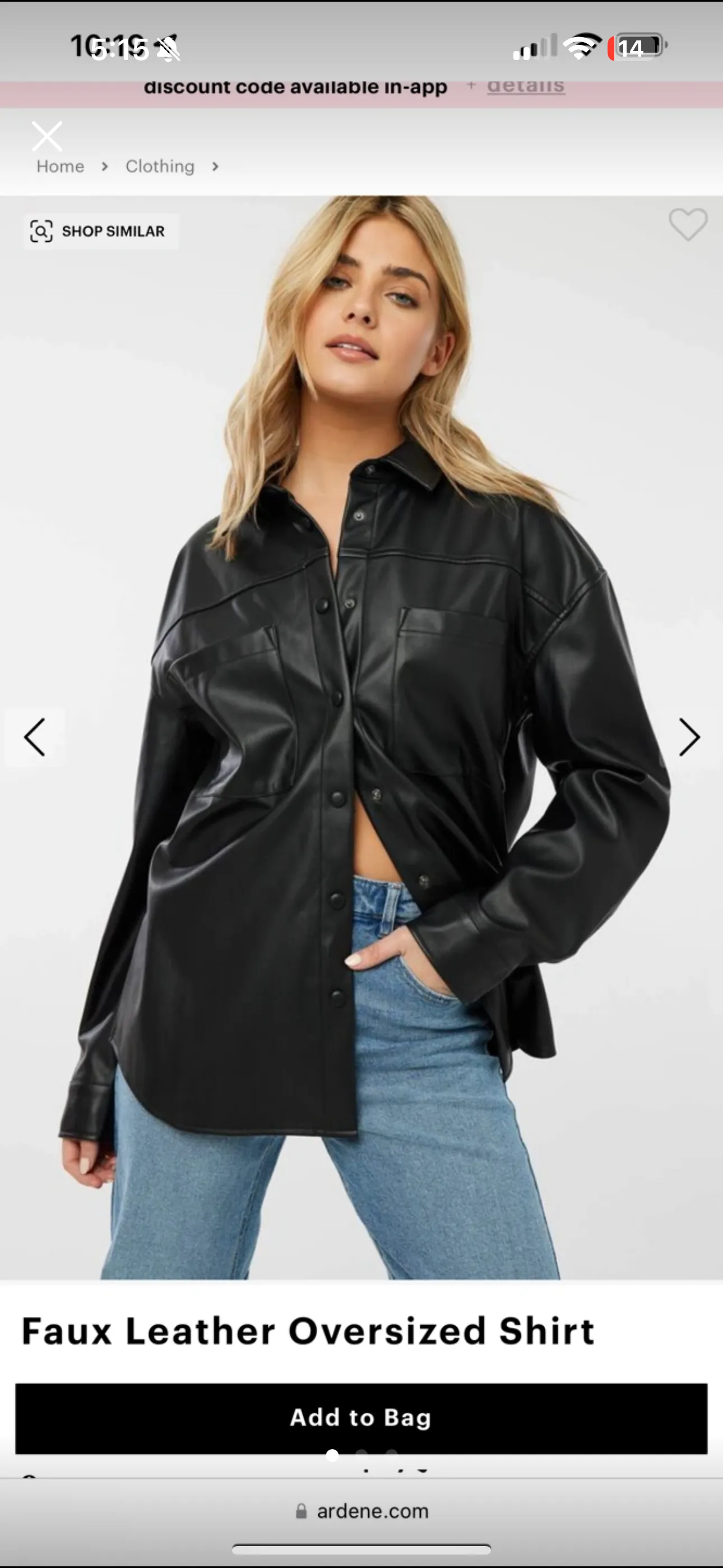Open the Home breadcrumb link
Viewport: 723px width, 1568px height.
(x=61, y=166)
